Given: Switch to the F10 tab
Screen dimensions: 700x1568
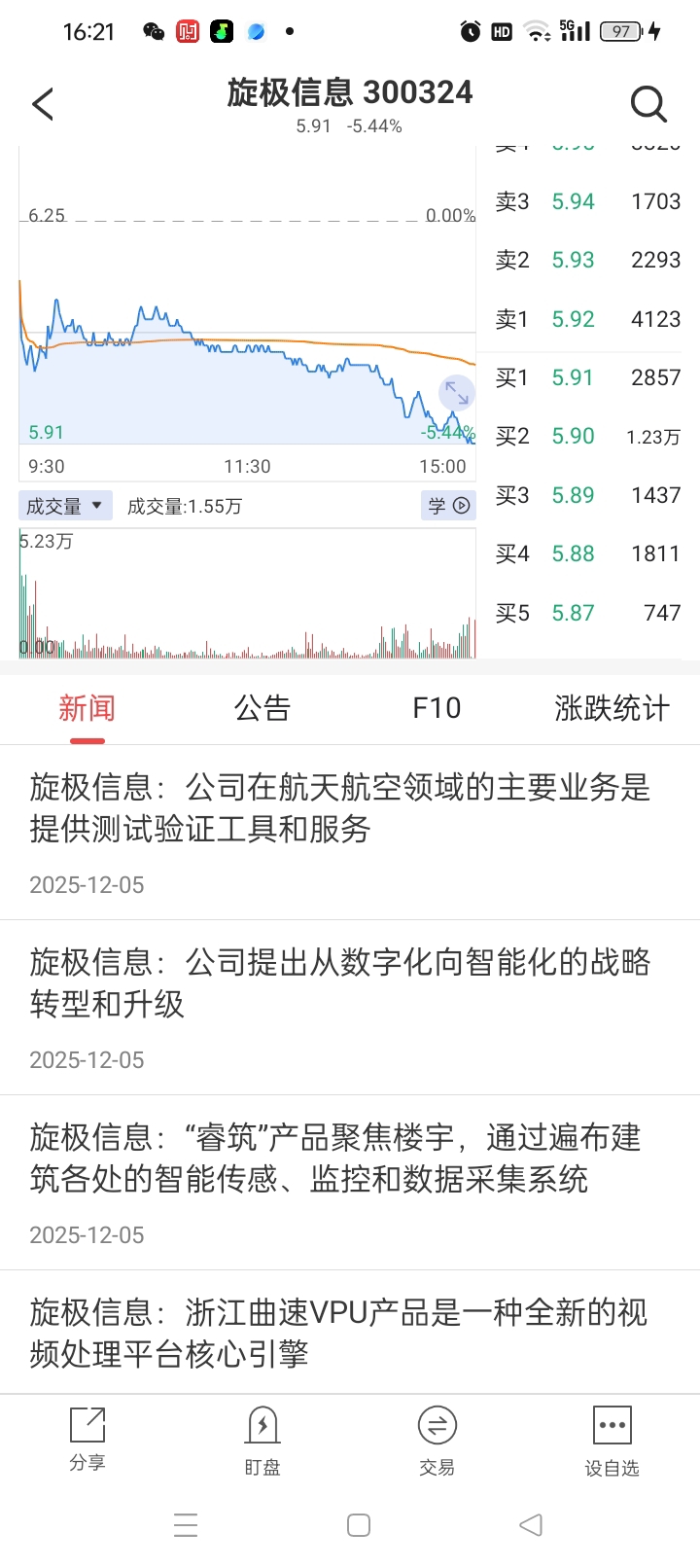Looking at the screenshot, I should (437, 708).
